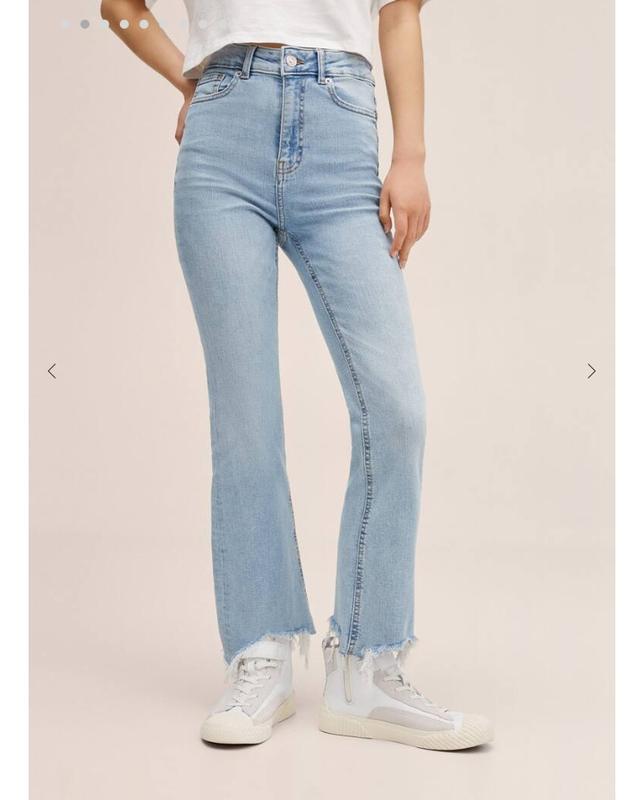Go back to the previous product photo

(52, 371)
